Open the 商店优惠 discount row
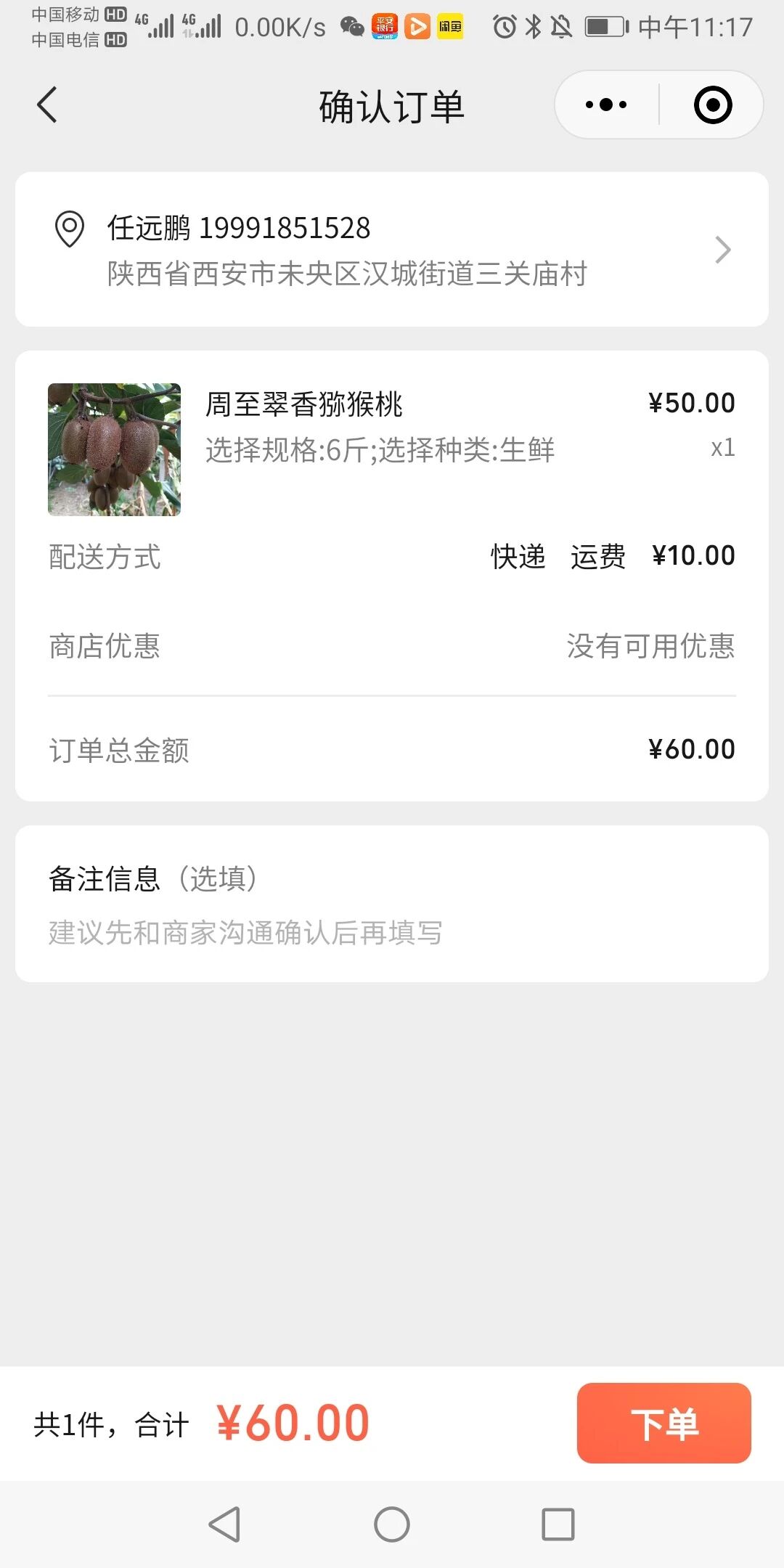The width and height of the screenshot is (784, 1568). (x=392, y=646)
